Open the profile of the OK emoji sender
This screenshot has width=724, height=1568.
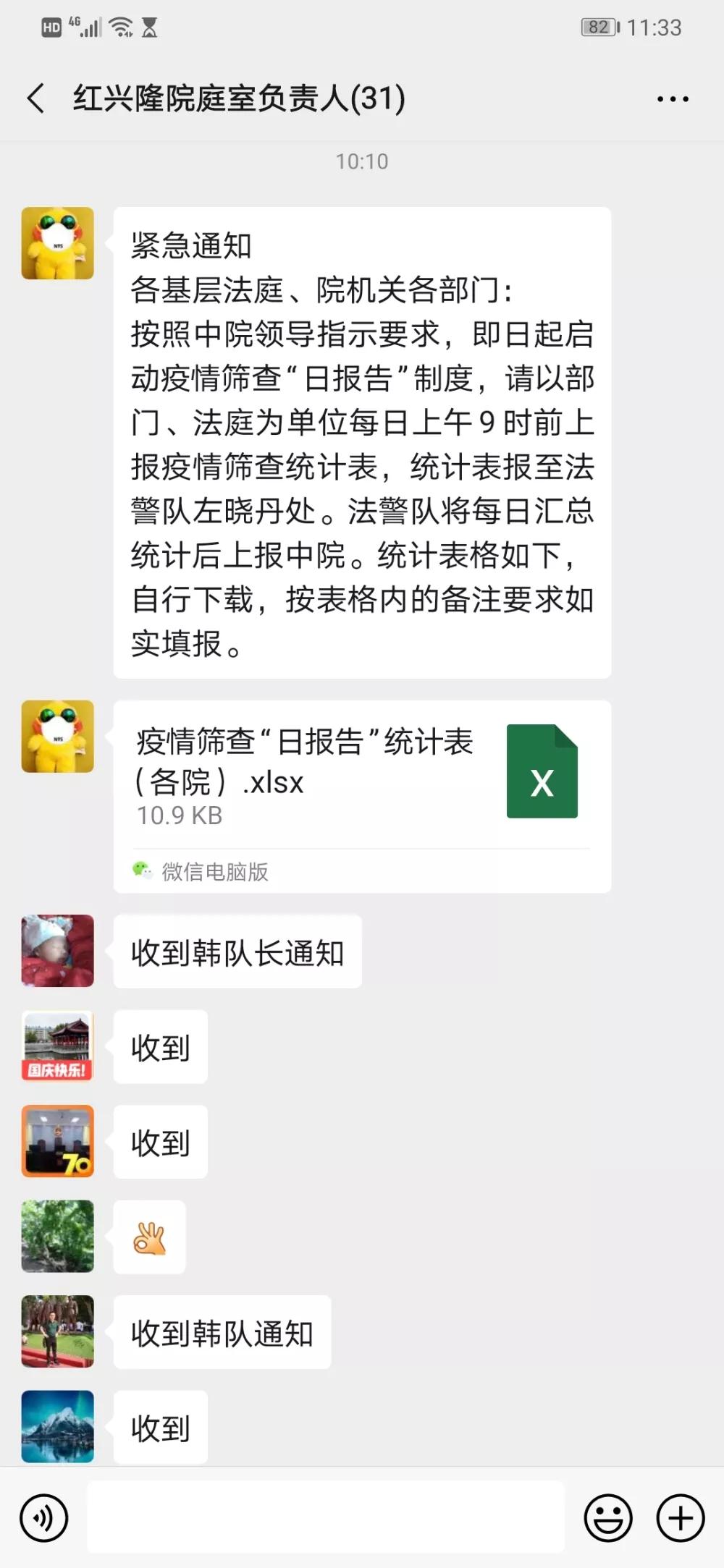[58, 1236]
